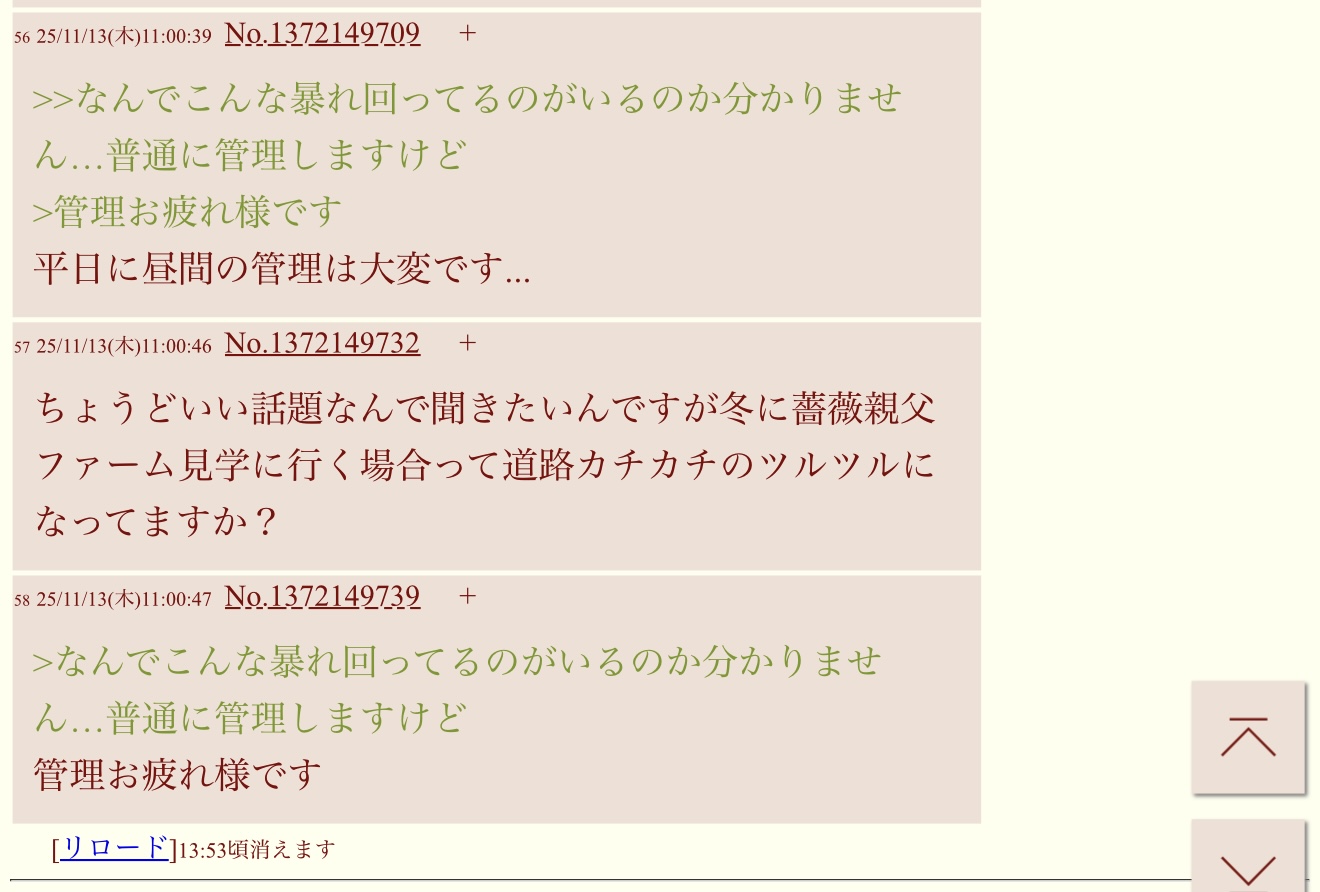Open post number No.1372149732

(322, 344)
